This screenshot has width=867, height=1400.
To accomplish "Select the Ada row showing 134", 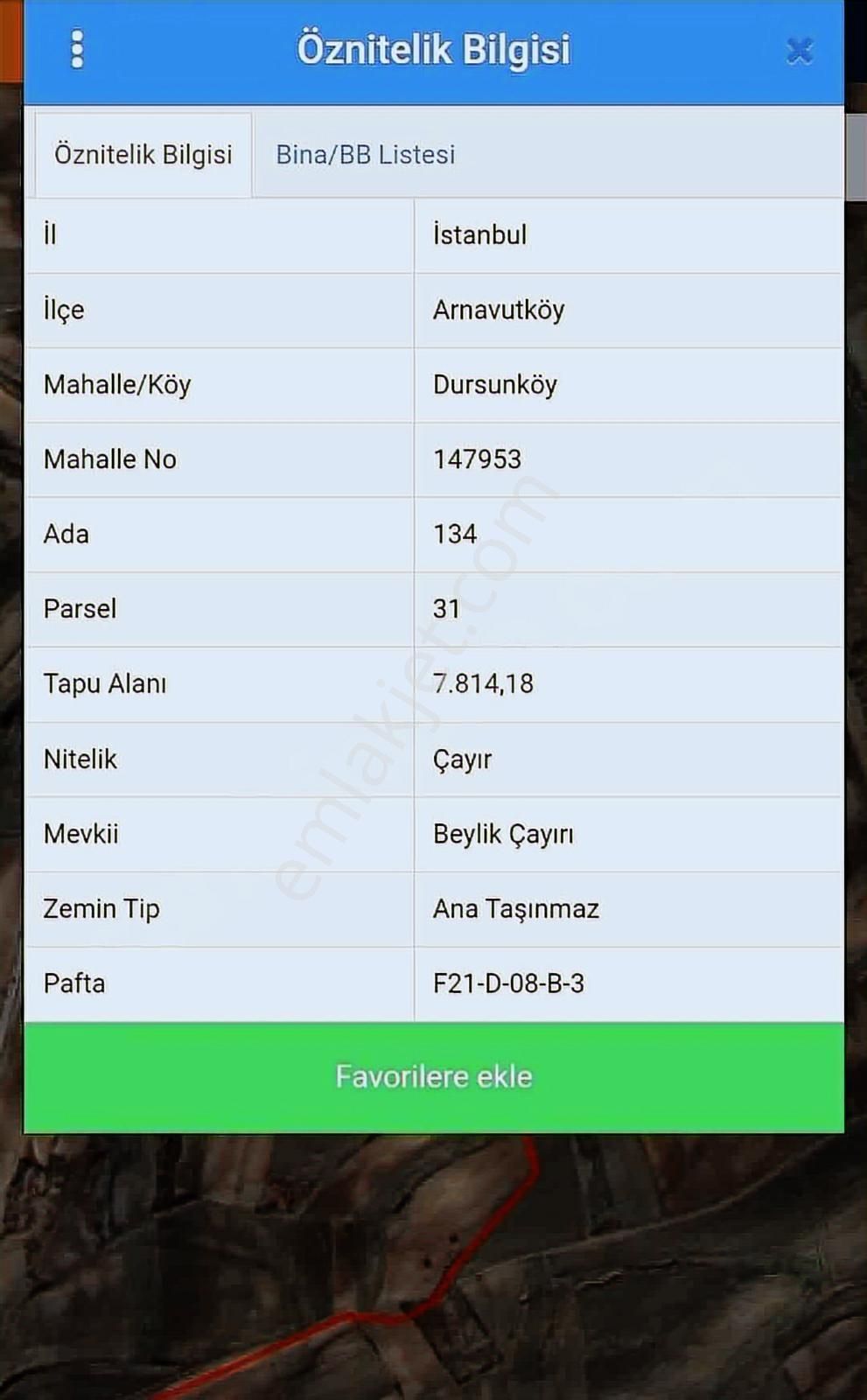I will [x=456, y=534].
